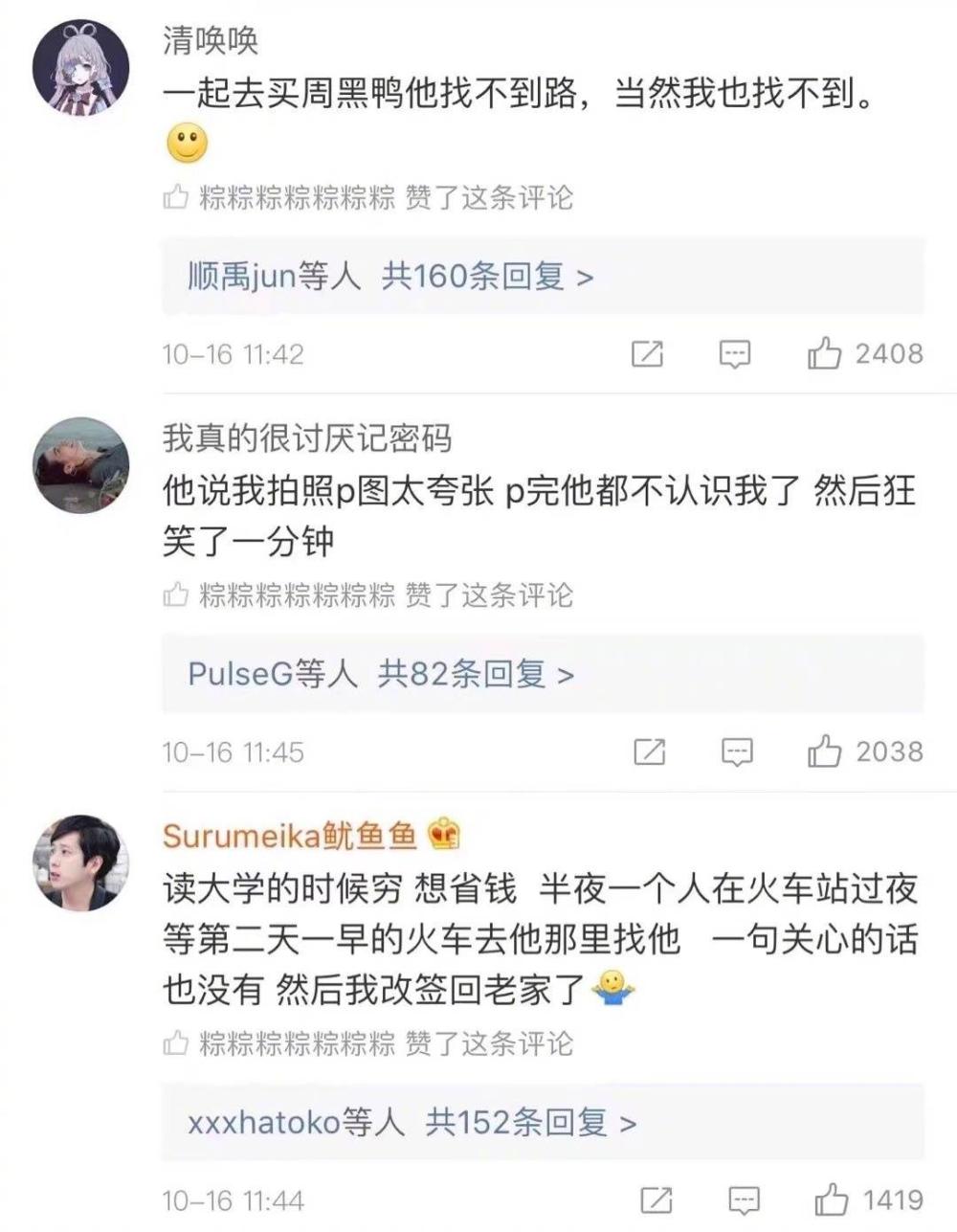957x1232 pixels.
Task: Toggle the like on the 2038 comment
Action: pos(827,750)
